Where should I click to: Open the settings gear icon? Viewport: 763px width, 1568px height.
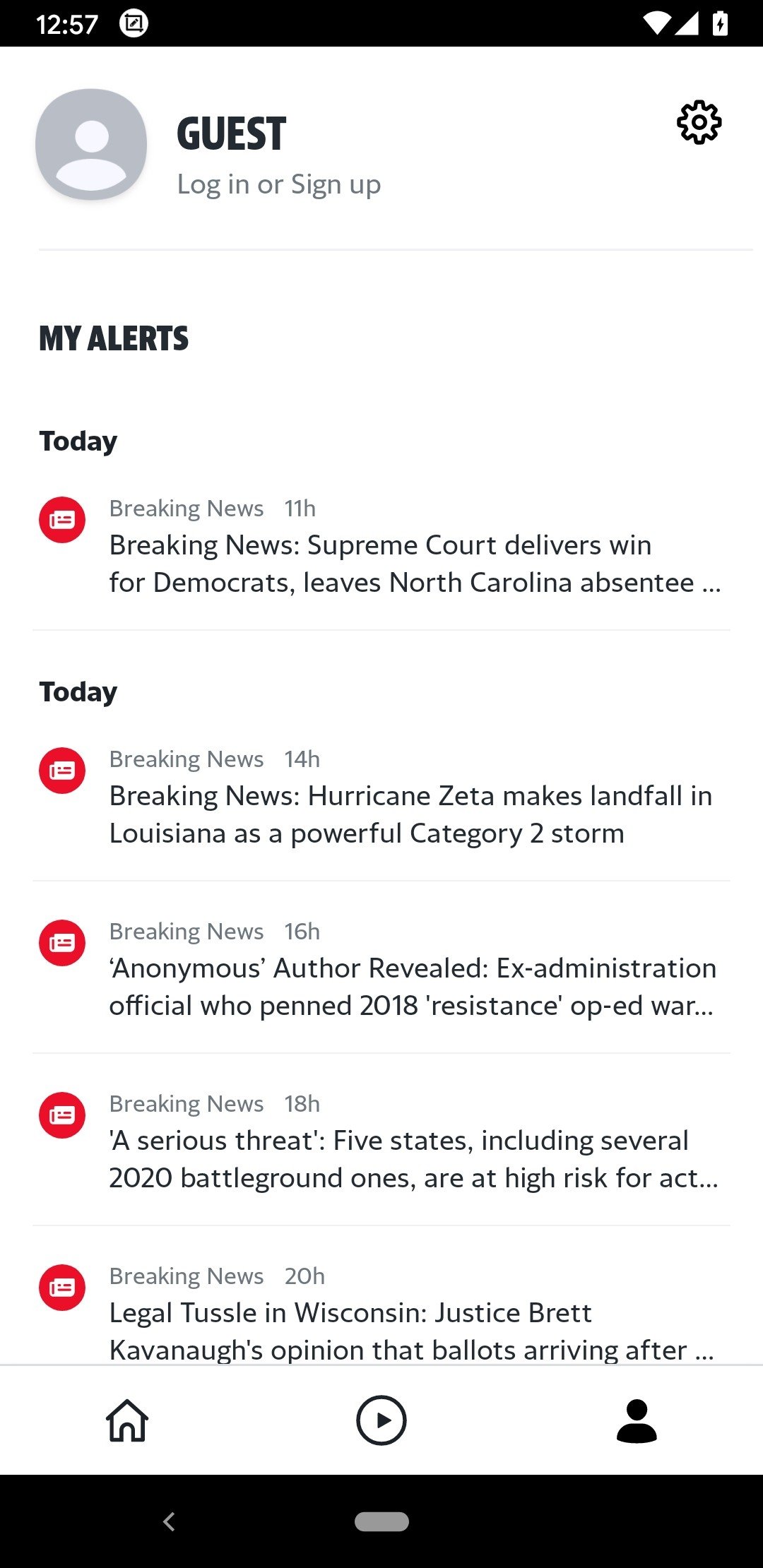699,123
